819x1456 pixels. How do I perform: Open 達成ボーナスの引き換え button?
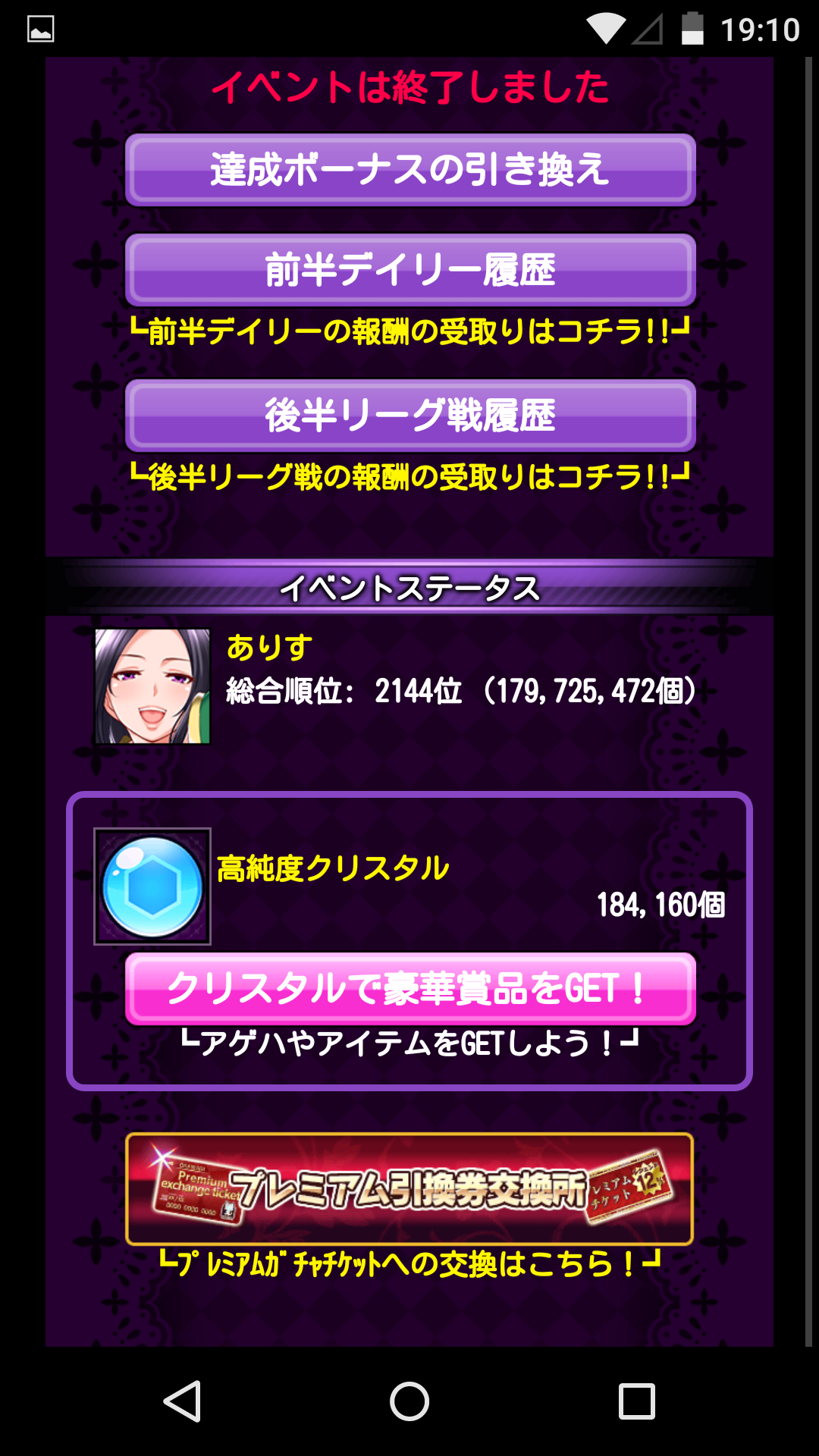click(x=409, y=170)
